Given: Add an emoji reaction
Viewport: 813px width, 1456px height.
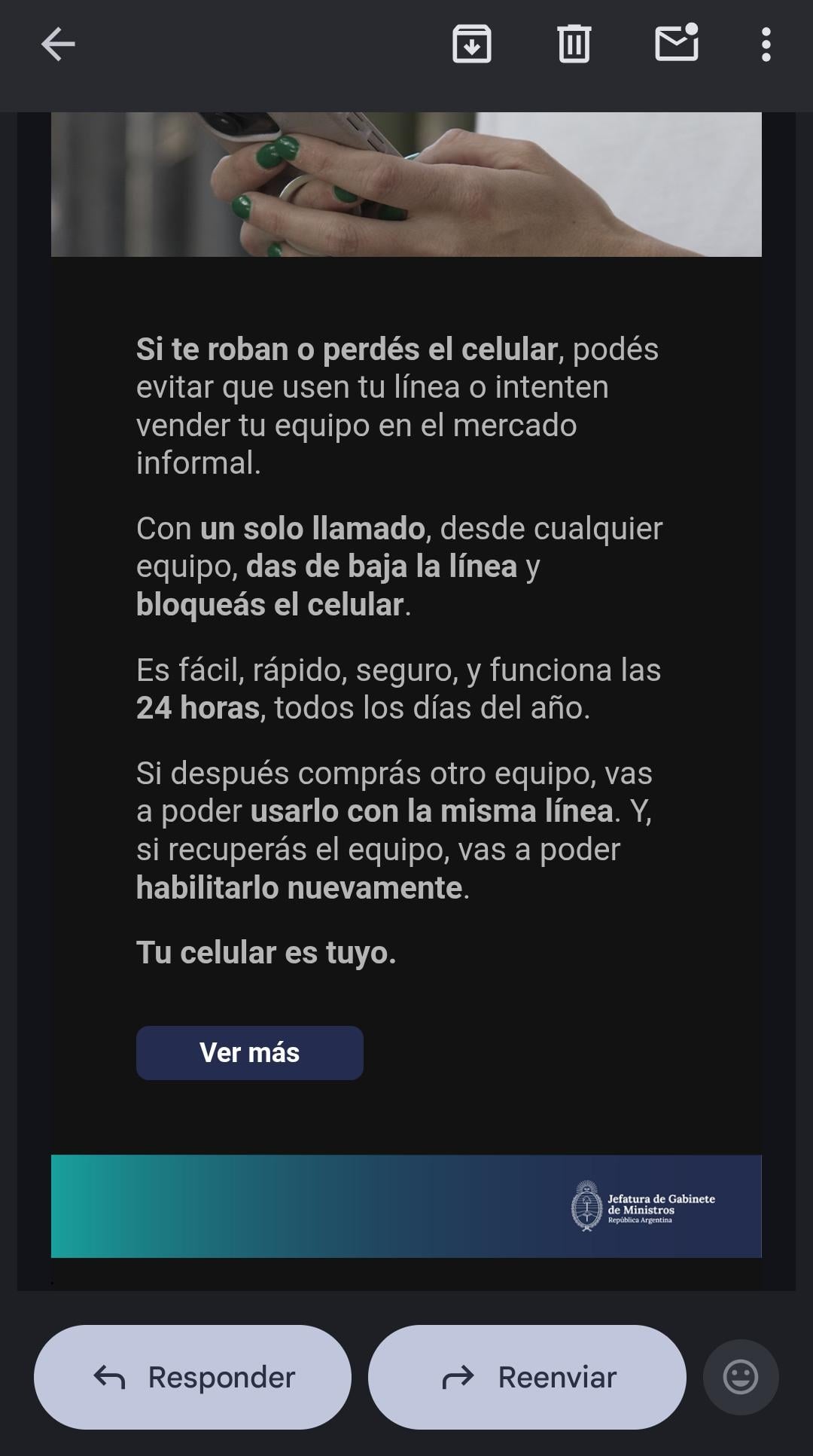Looking at the screenshot, I should pos(740,1377).
